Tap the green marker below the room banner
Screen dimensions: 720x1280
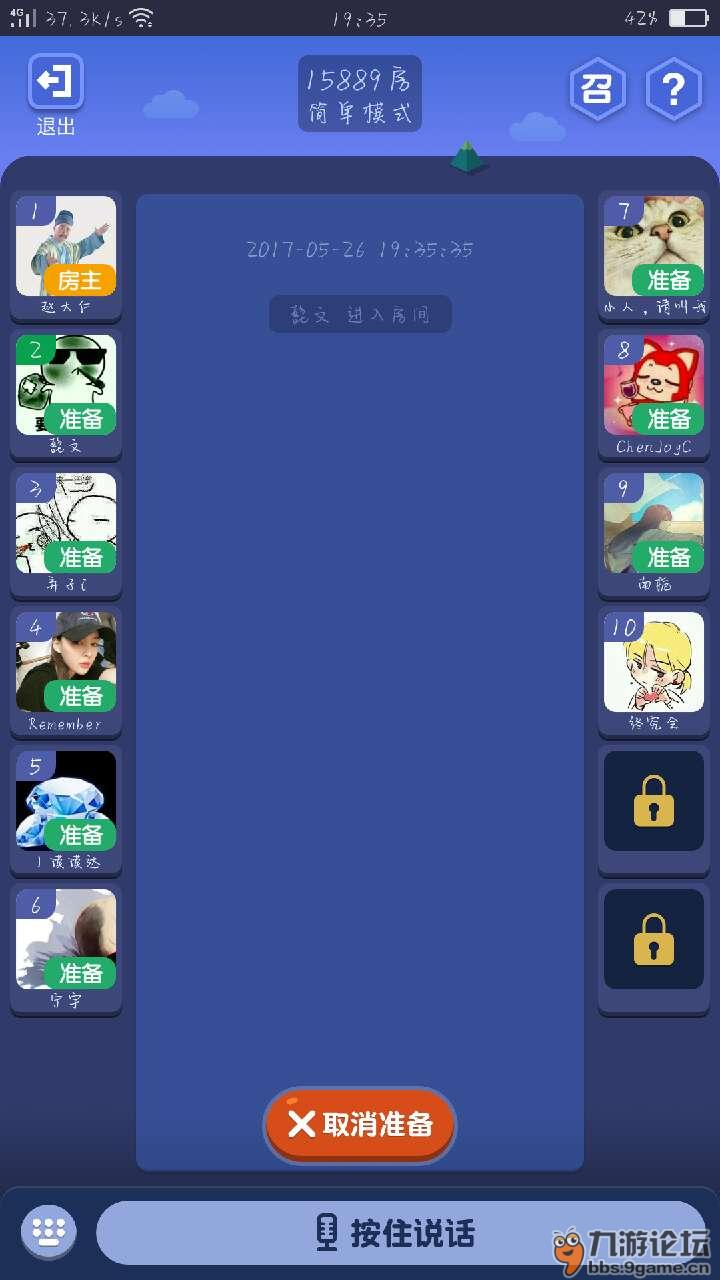pyautogui.click(x=469, y=158)
